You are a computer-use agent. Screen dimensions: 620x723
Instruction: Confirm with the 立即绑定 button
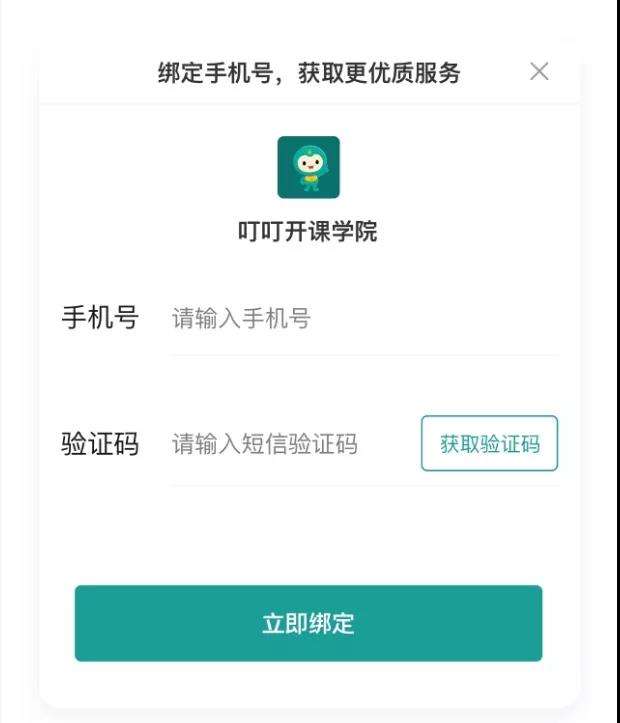point(308,624)
